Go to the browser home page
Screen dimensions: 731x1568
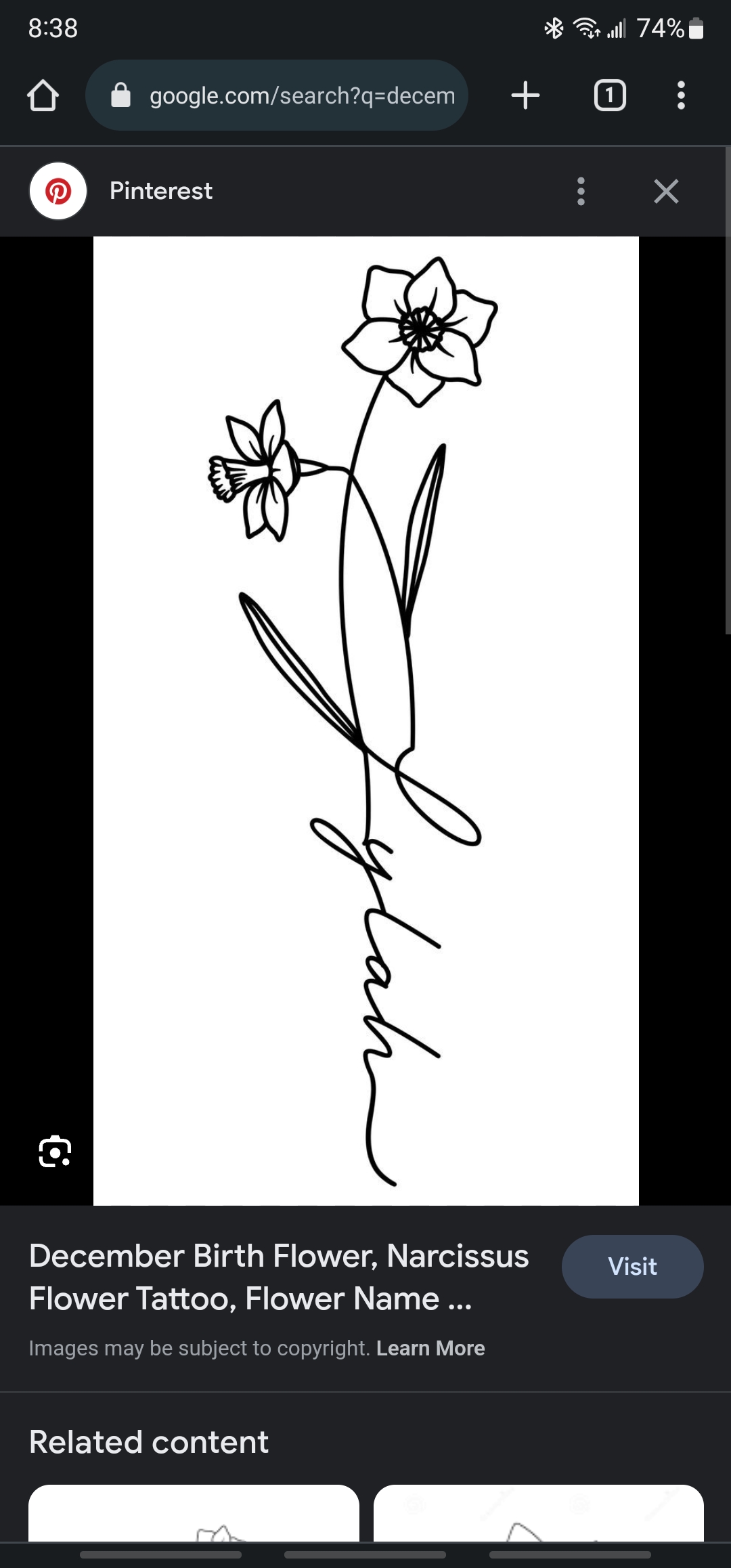tap(43, 95)
